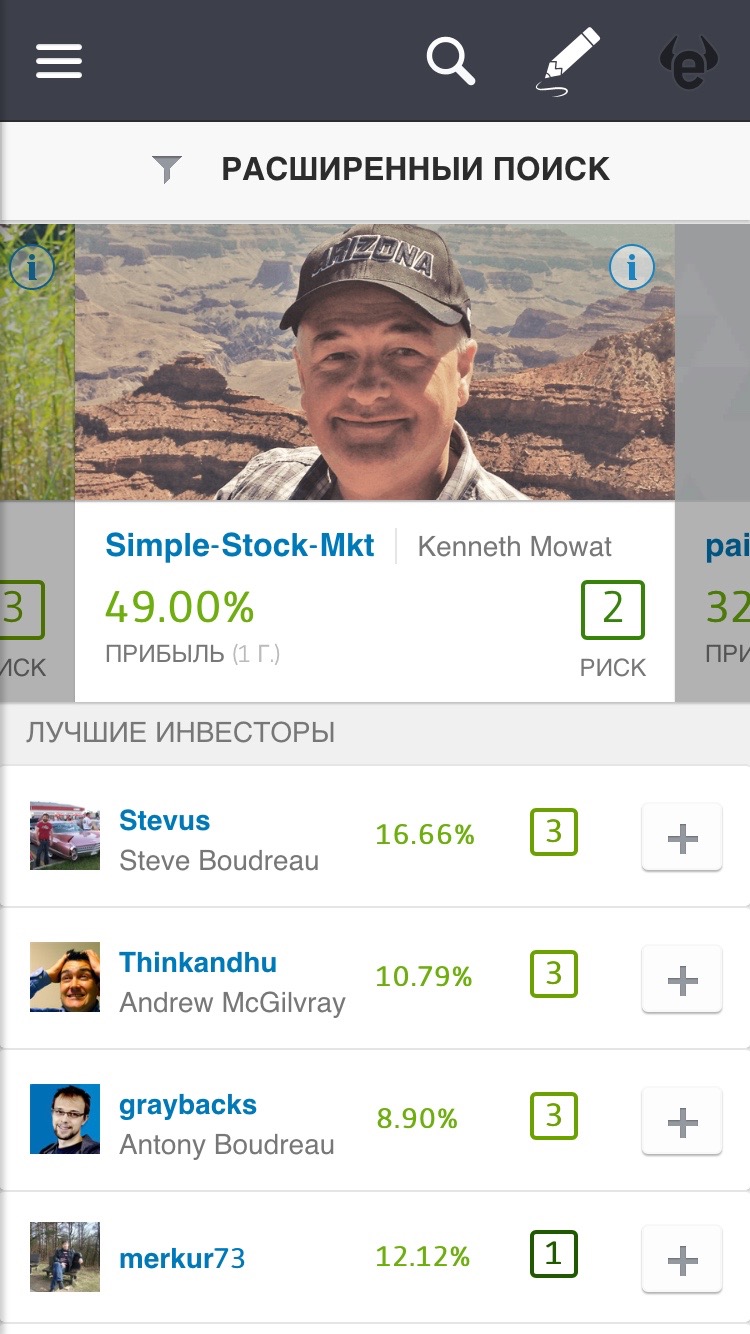This screenshot has width=750, height=1334.
Task: Show info for Simple-Stock-Mkt card
Action: point(631,267)
